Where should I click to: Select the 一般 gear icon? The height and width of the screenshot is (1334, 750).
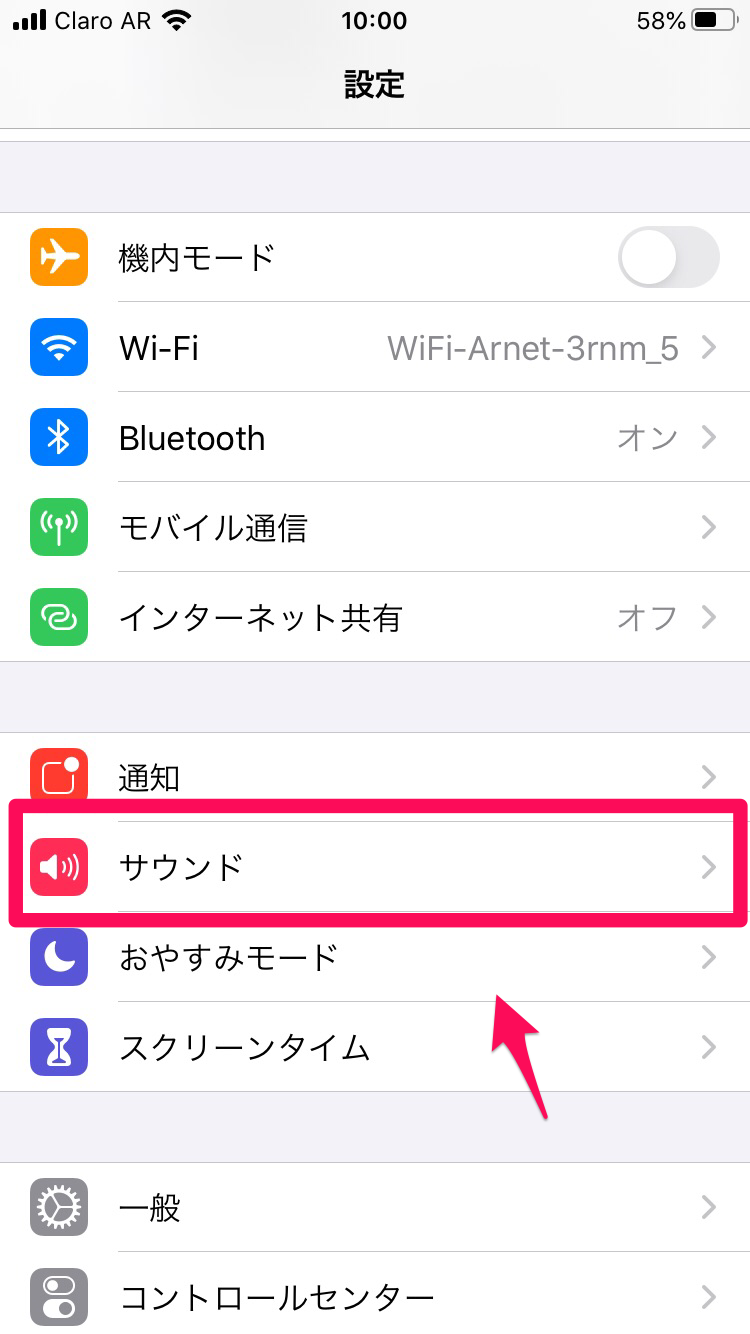pyautogui.click(x=57, y=1207)
